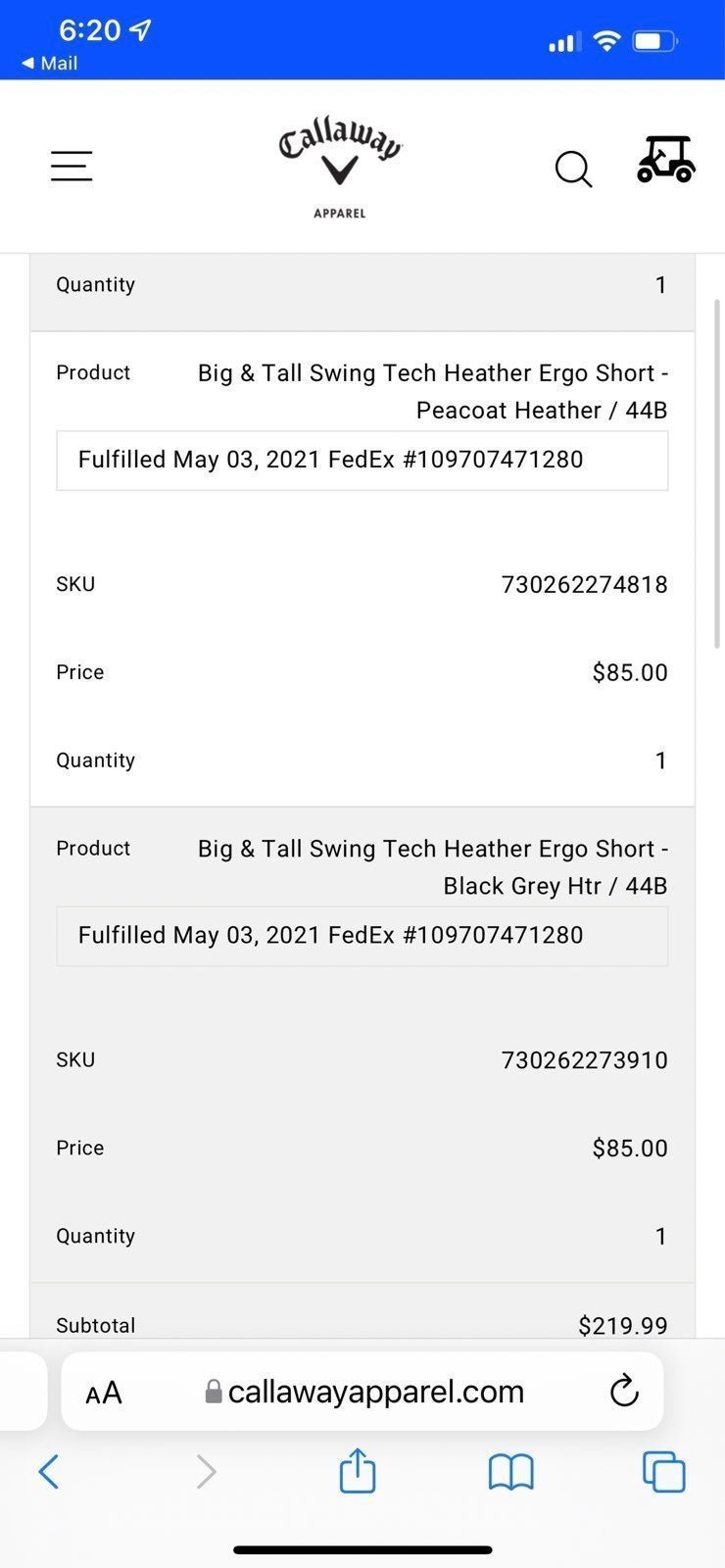The image size is (725, 1568).
Task: Go to Callaway Apparel home via logo
Action: [x=340, y=167]
